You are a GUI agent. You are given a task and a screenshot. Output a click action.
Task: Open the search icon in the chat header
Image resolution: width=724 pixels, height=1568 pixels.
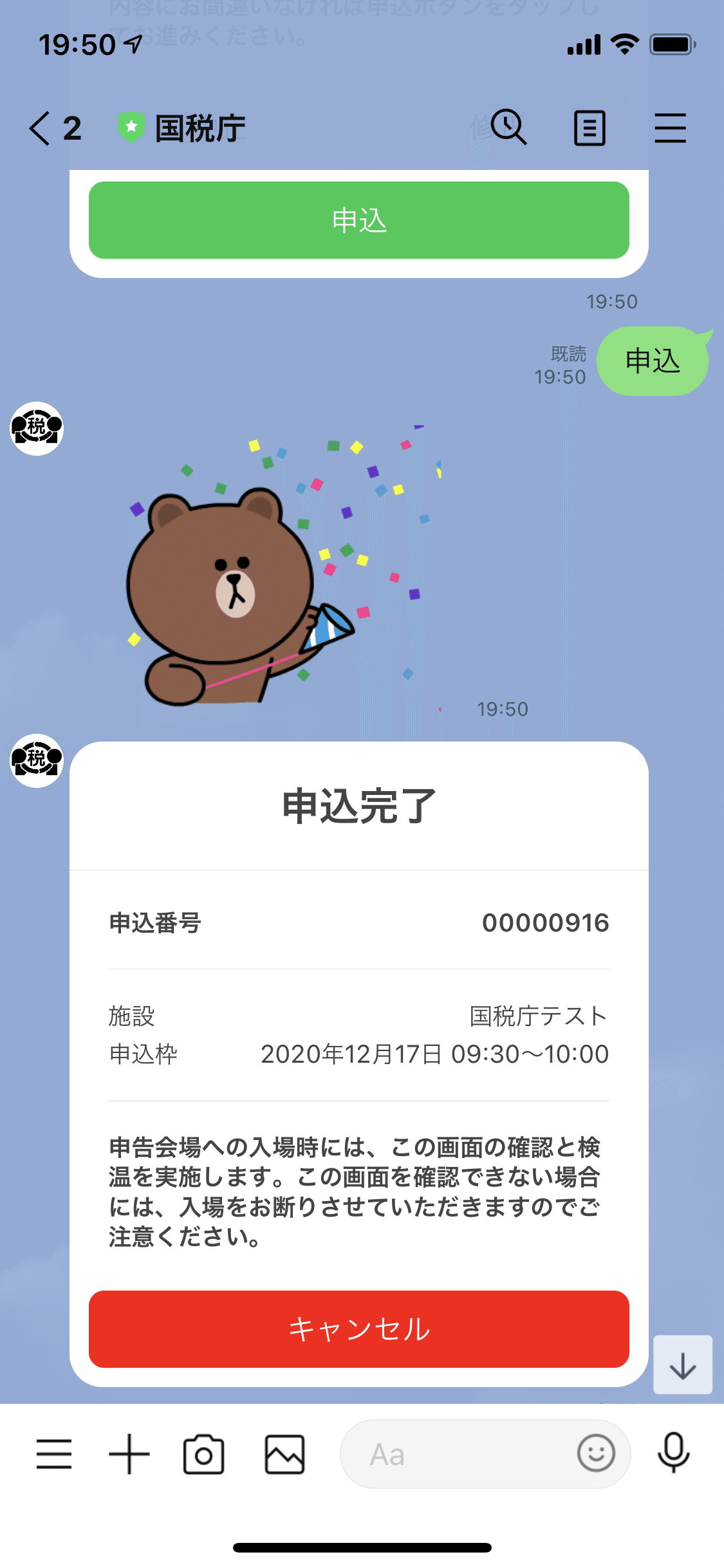(x=509, y=128)
